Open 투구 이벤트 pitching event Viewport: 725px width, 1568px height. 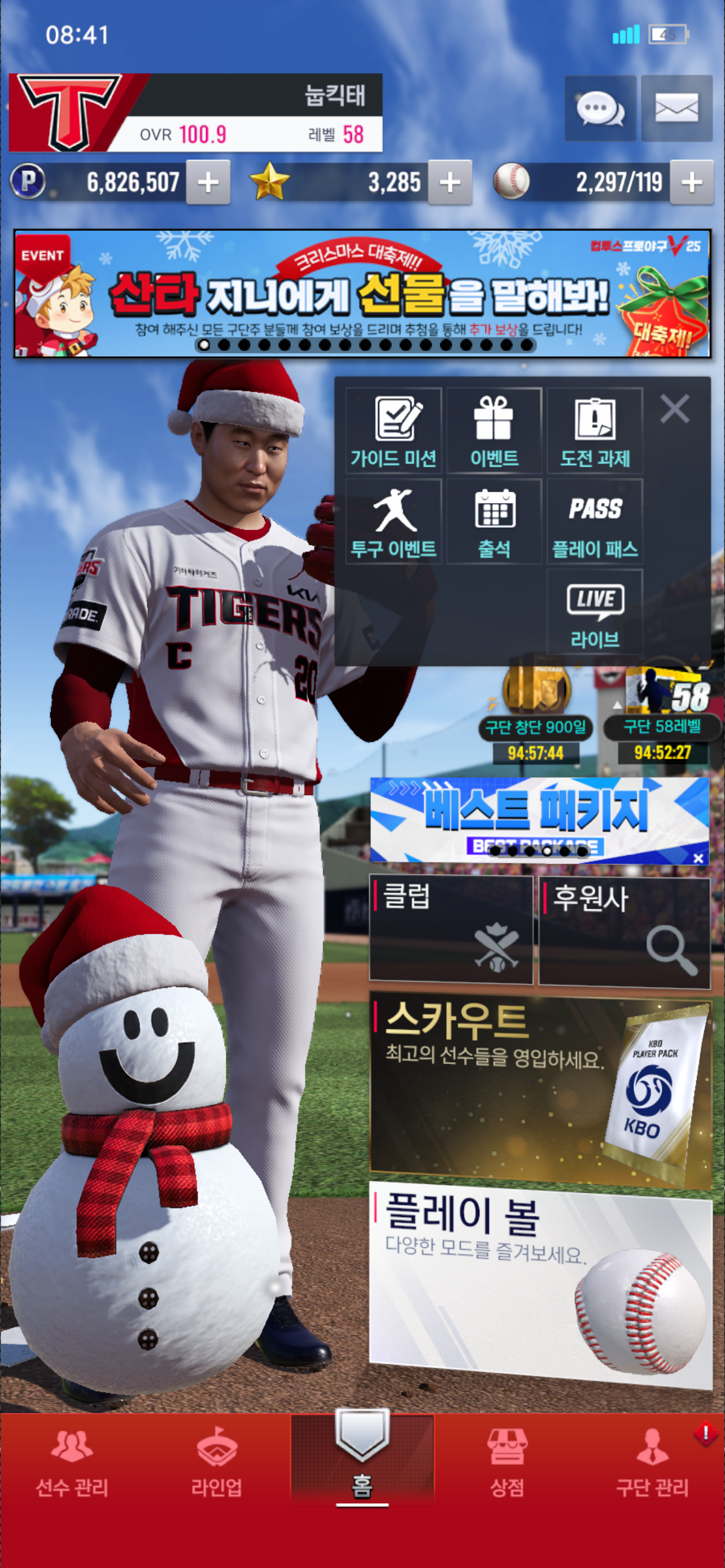click(x=394, y=522)
